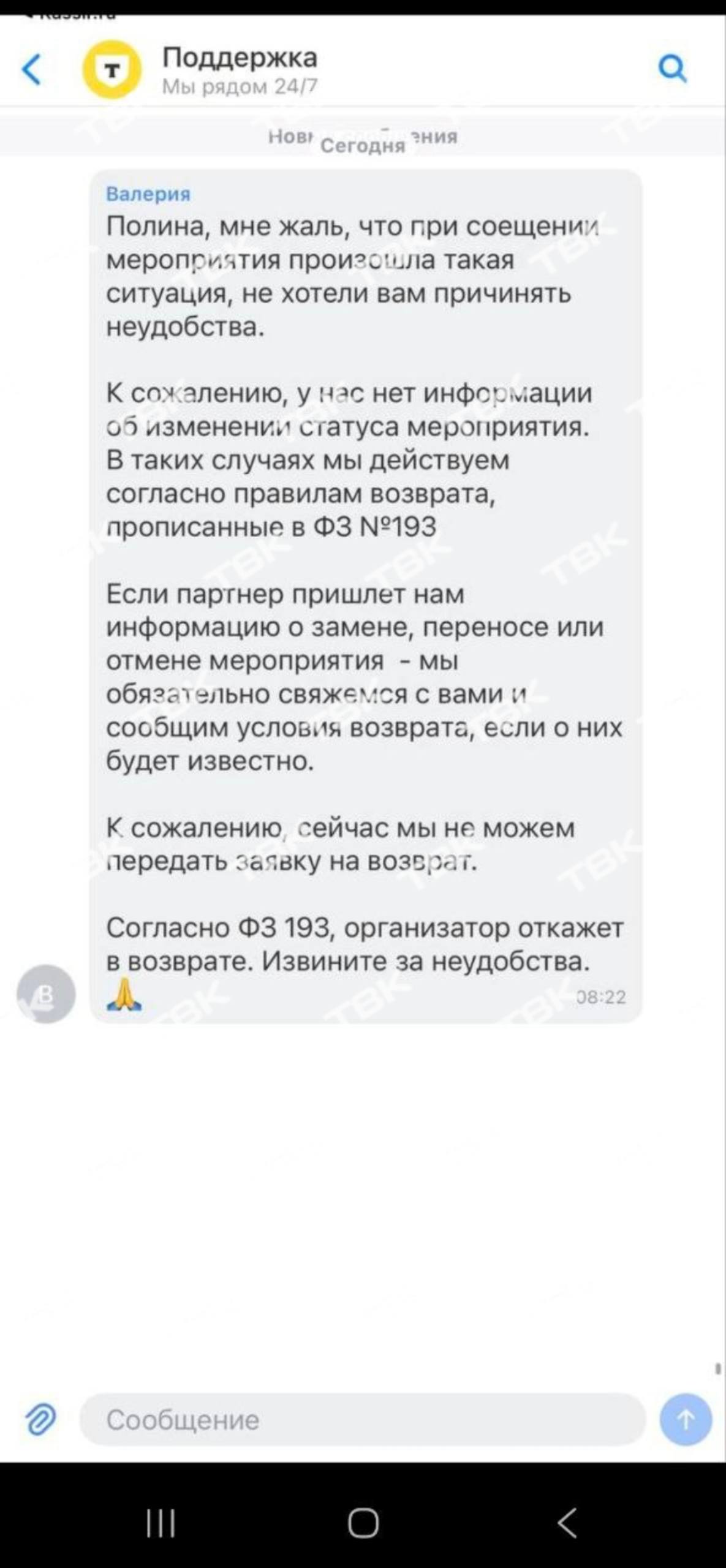Tap the system home button
The height and width of the screenshot is (1568, 726).
(x=363, y=1522)
